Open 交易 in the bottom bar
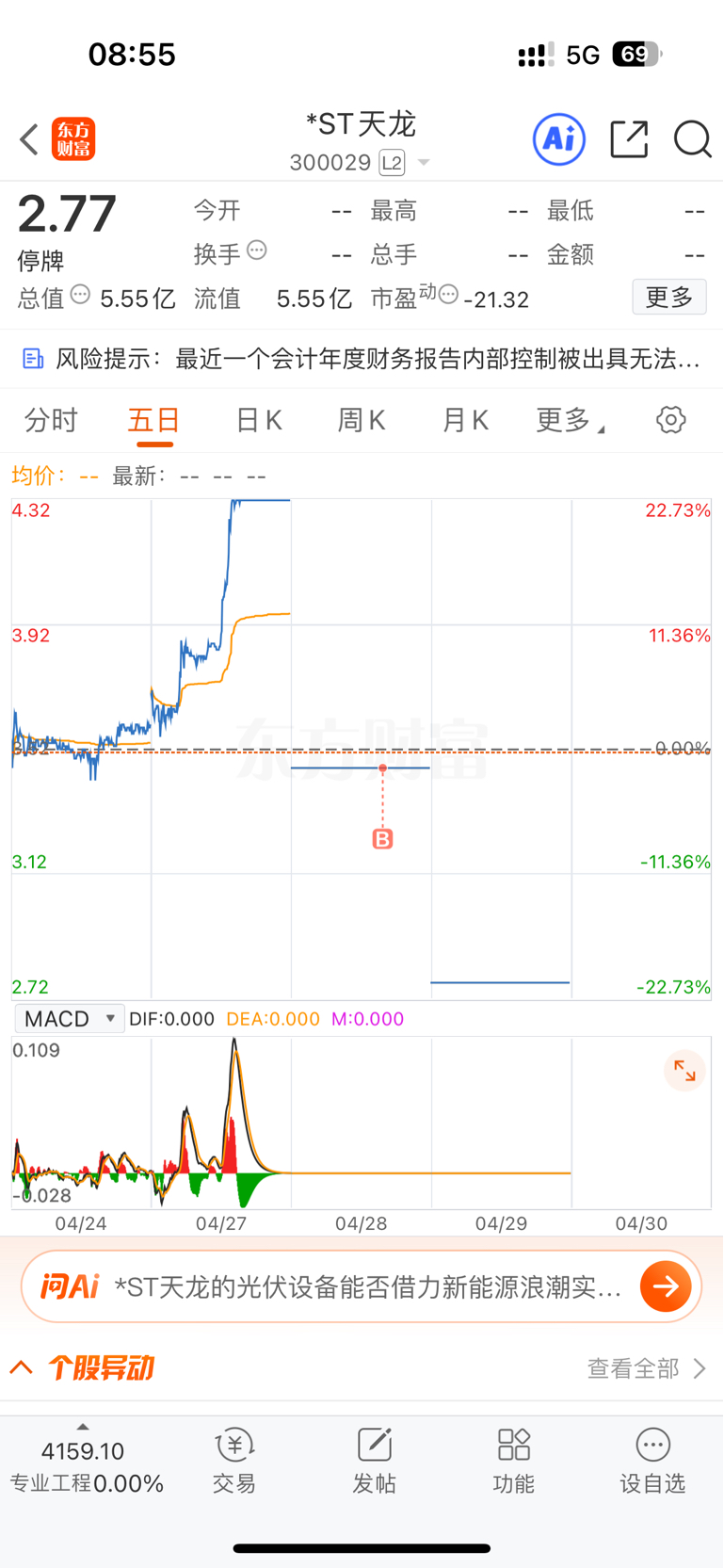Screen dimensions: 724x1568 [x=234, y=1462]
